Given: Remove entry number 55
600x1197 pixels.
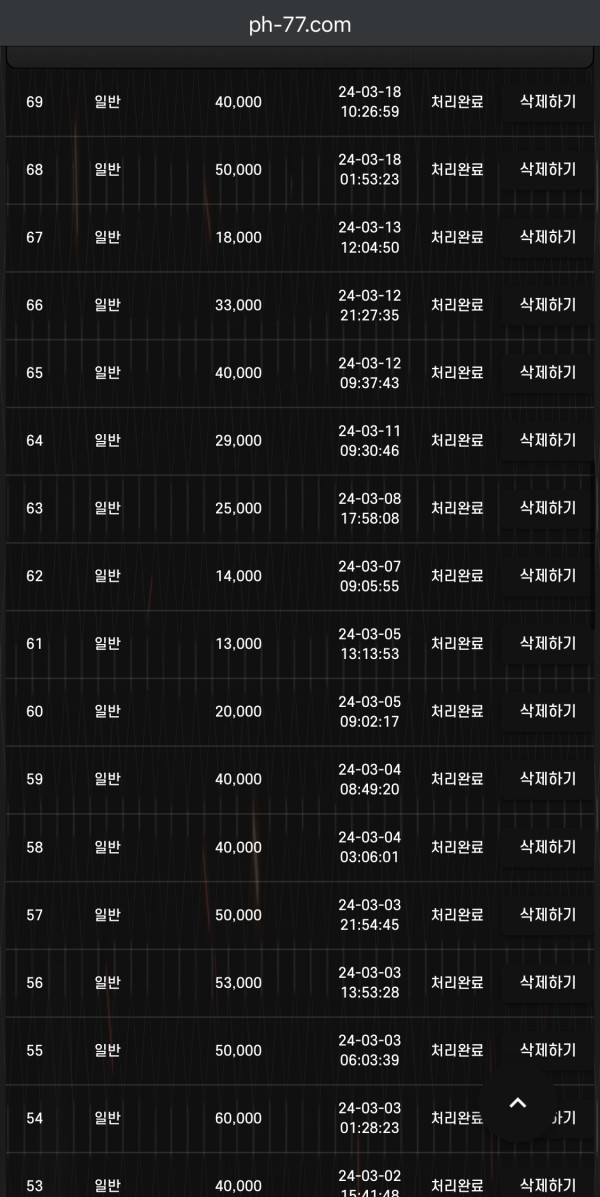Looking at the screenshot, I should (x=547, y=1050).
